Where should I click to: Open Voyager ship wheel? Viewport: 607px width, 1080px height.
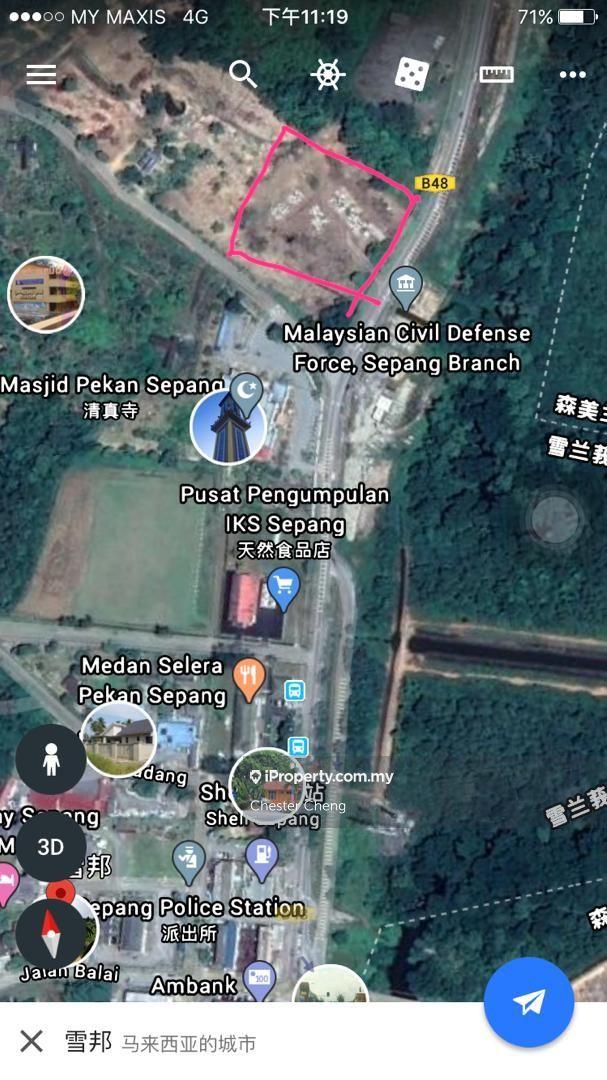327,74
